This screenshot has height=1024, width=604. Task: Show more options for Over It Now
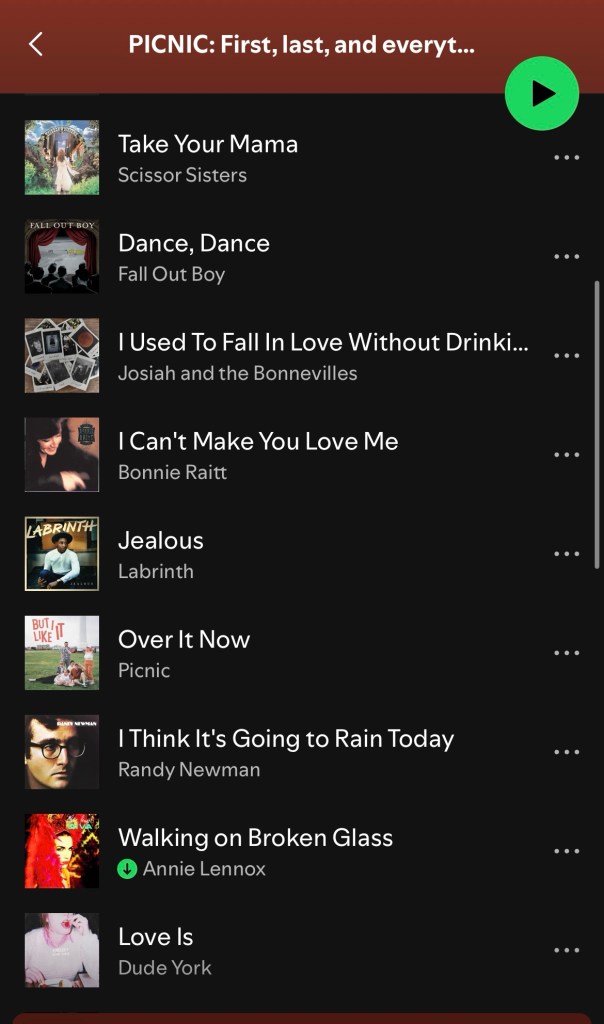(x=566, y=652)
